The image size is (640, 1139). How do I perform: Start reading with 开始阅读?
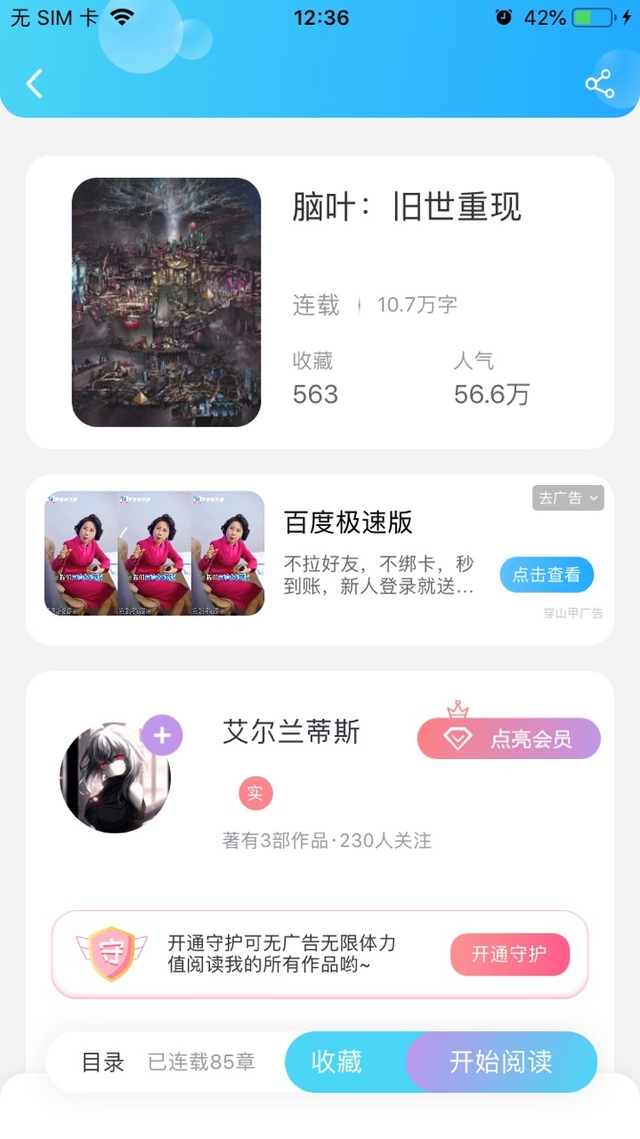point(501,1062)
